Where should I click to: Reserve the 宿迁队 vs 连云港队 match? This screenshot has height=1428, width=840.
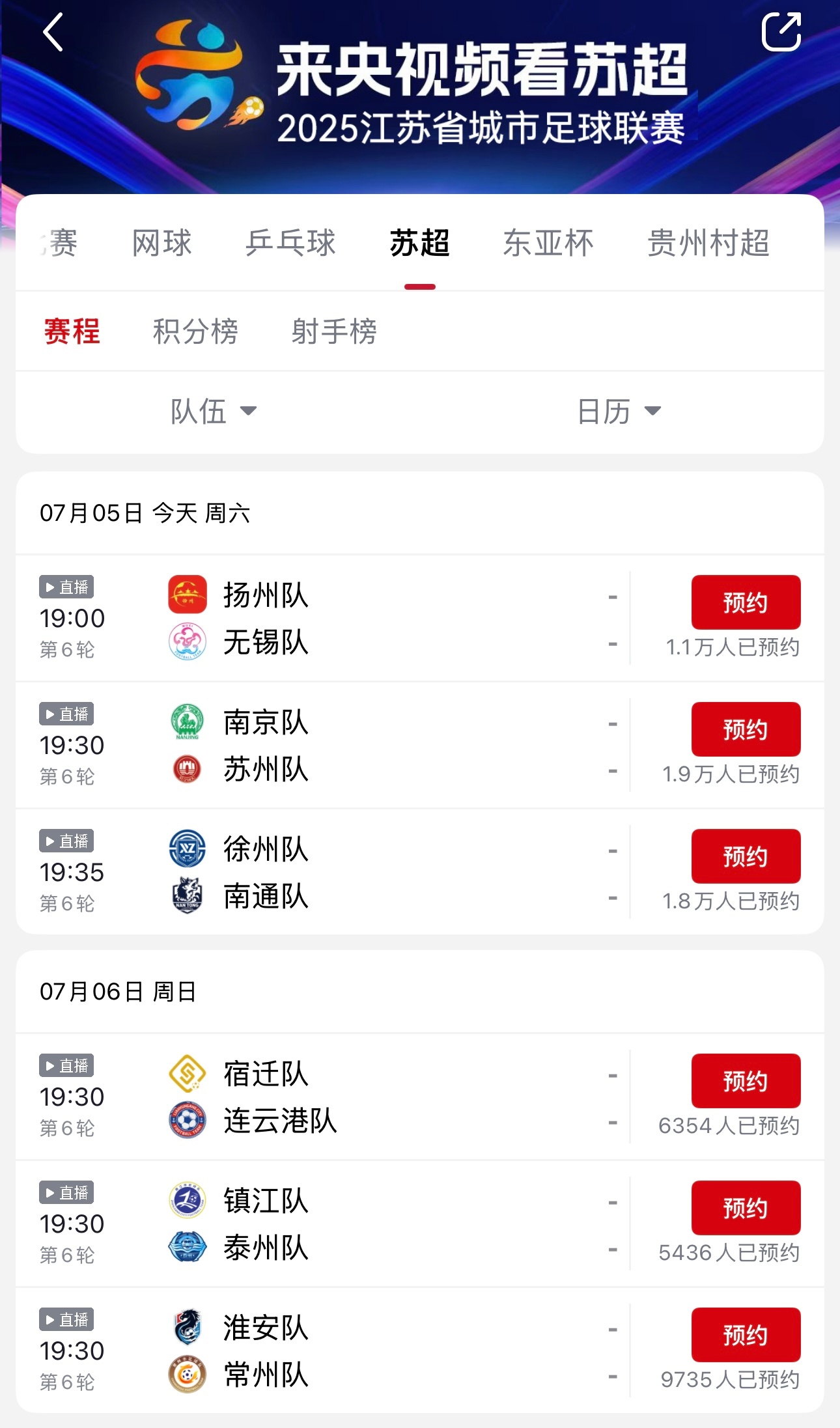click(x=746, y=1081)
